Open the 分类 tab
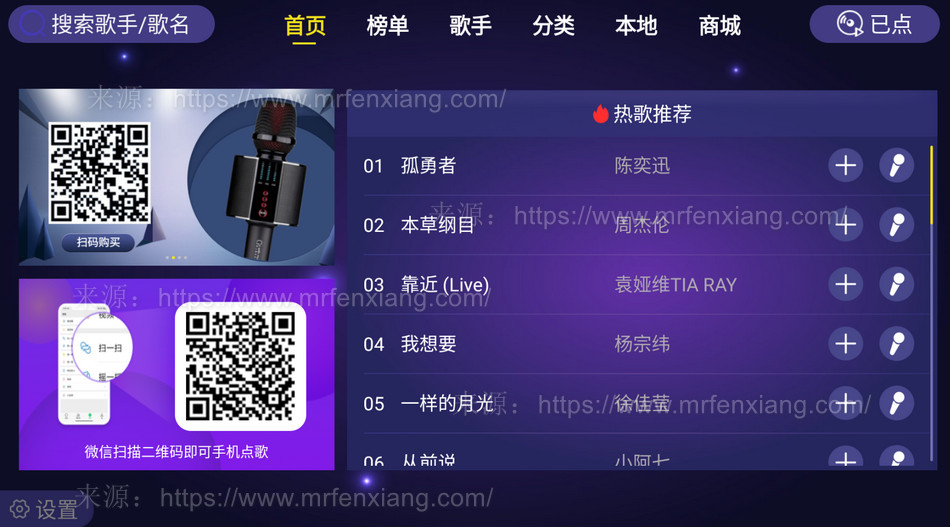 coord(553,26)
